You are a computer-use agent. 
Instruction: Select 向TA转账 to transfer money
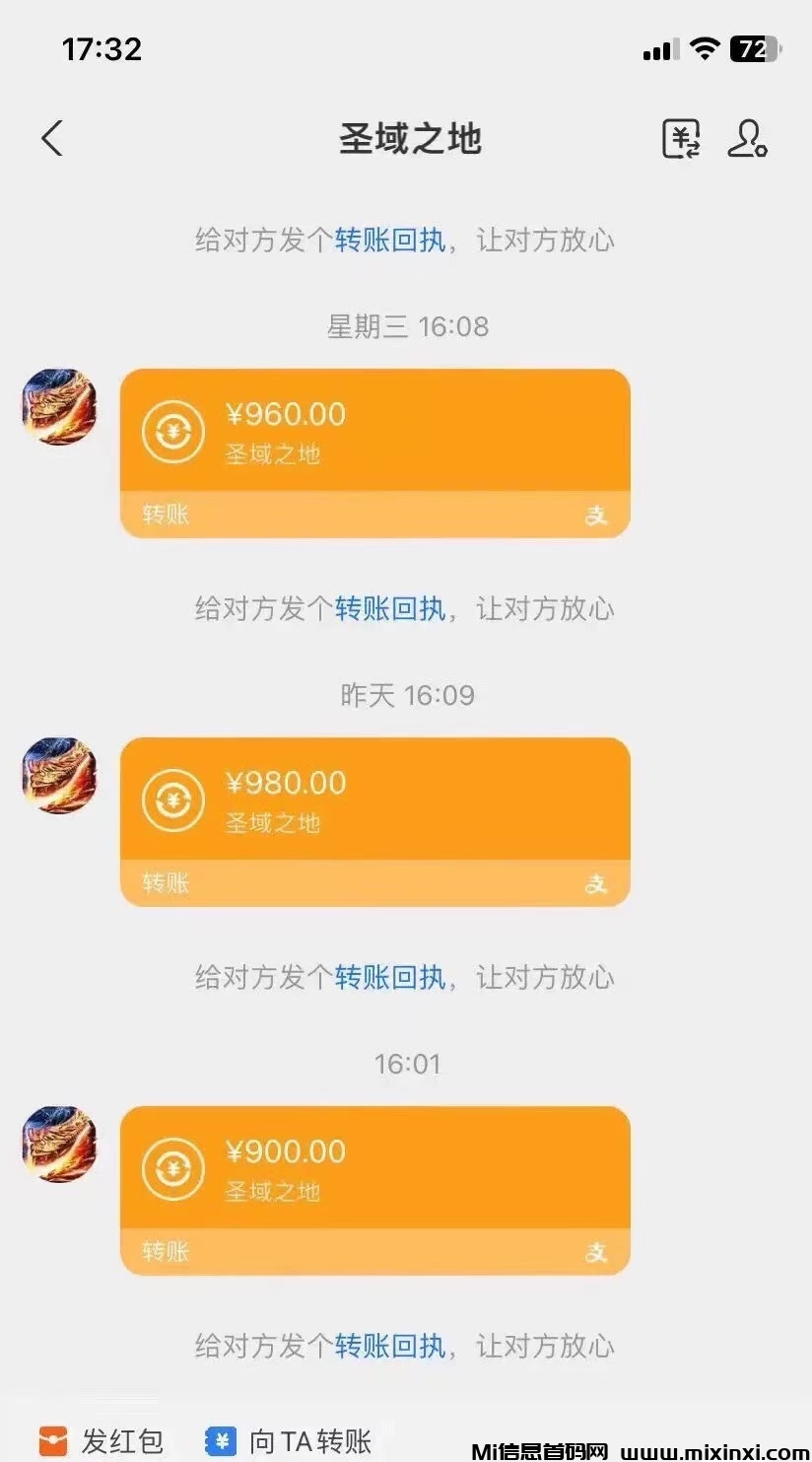(x=290, y=1441)
